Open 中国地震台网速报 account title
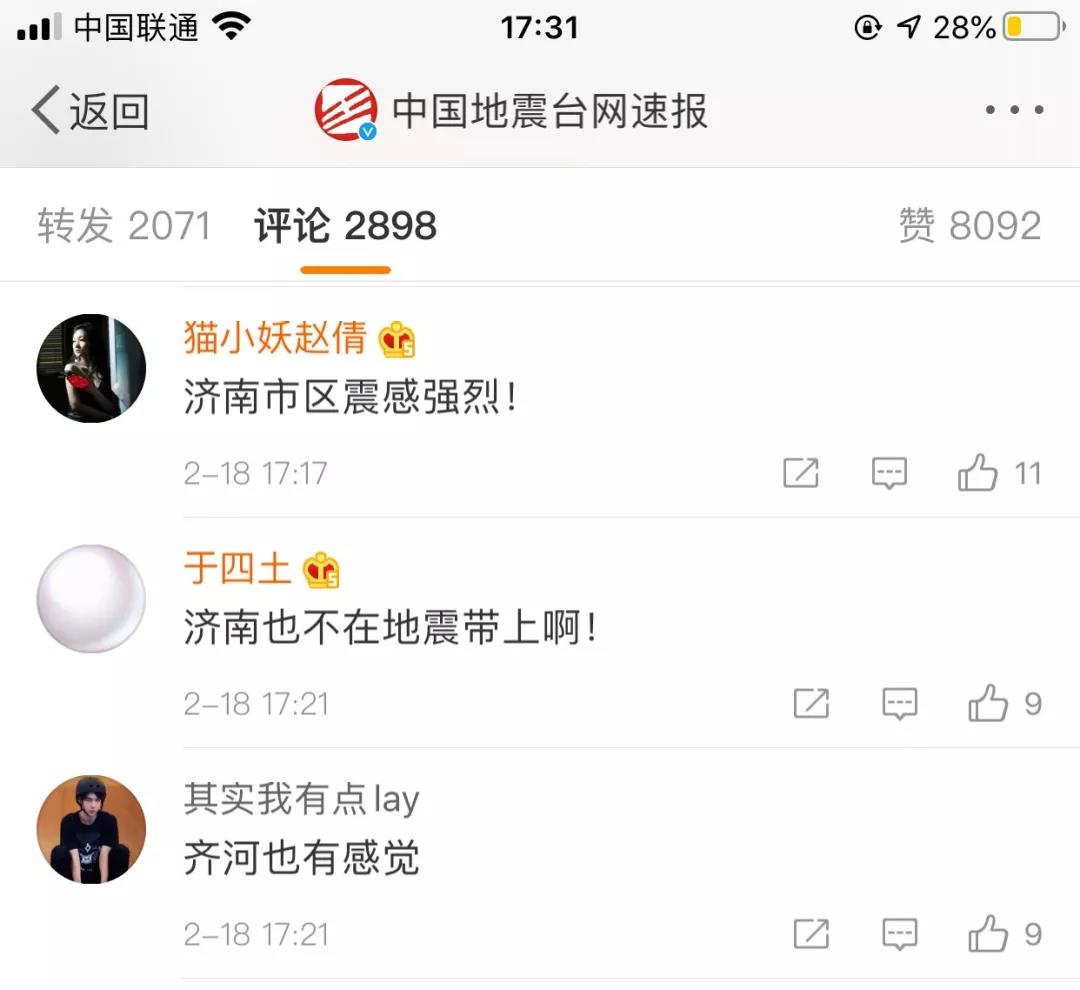The height and width of the screenshot is (990, 1080). 548,111
